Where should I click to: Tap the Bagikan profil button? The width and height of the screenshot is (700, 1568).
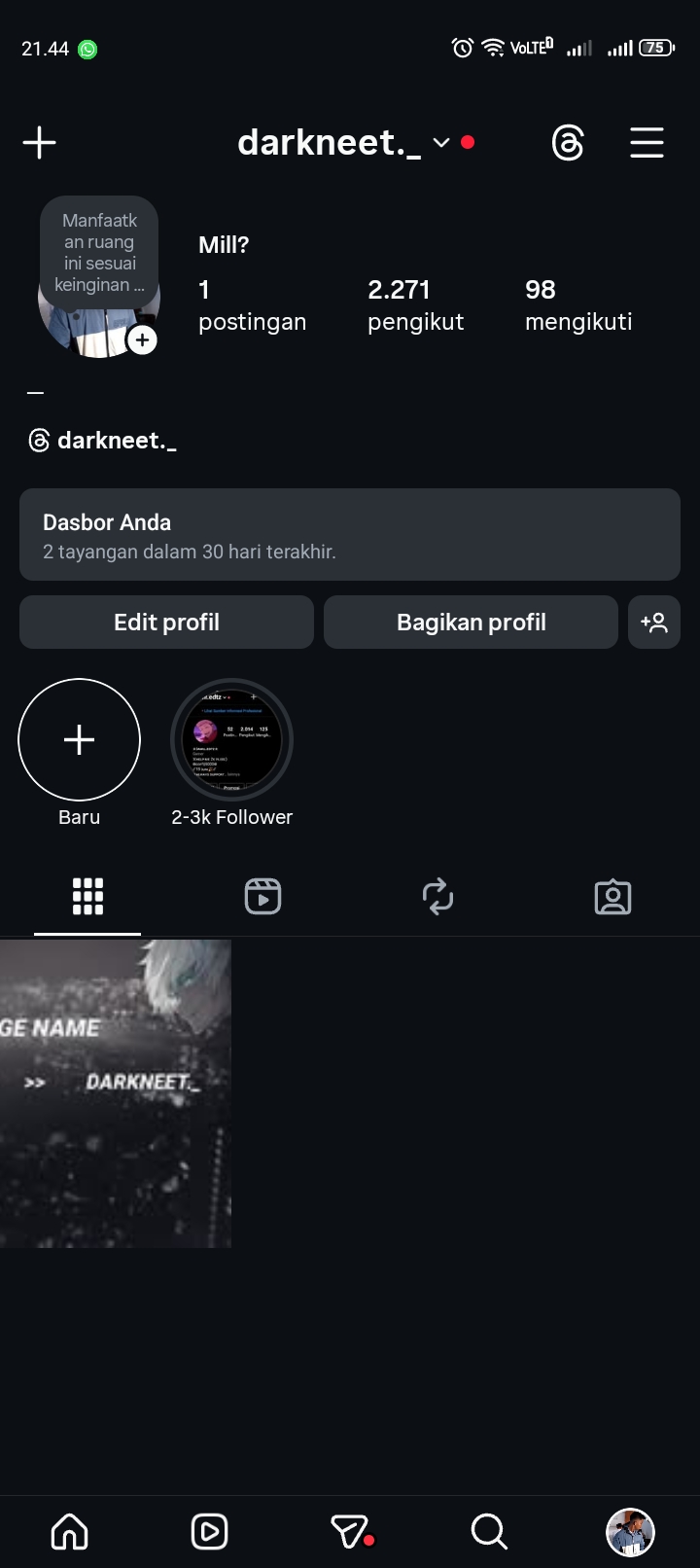(x=471, y=623)
